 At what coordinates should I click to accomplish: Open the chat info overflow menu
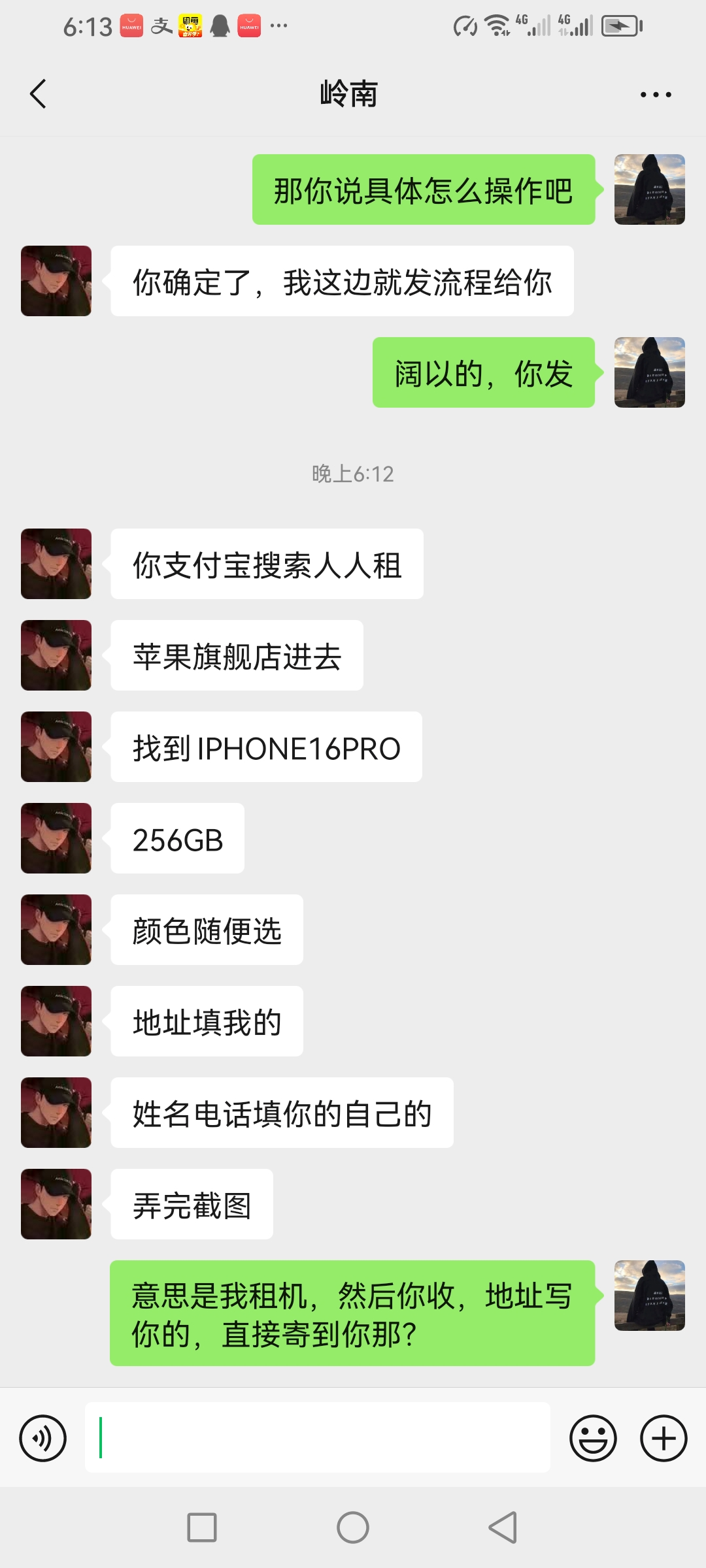(656, 95)
